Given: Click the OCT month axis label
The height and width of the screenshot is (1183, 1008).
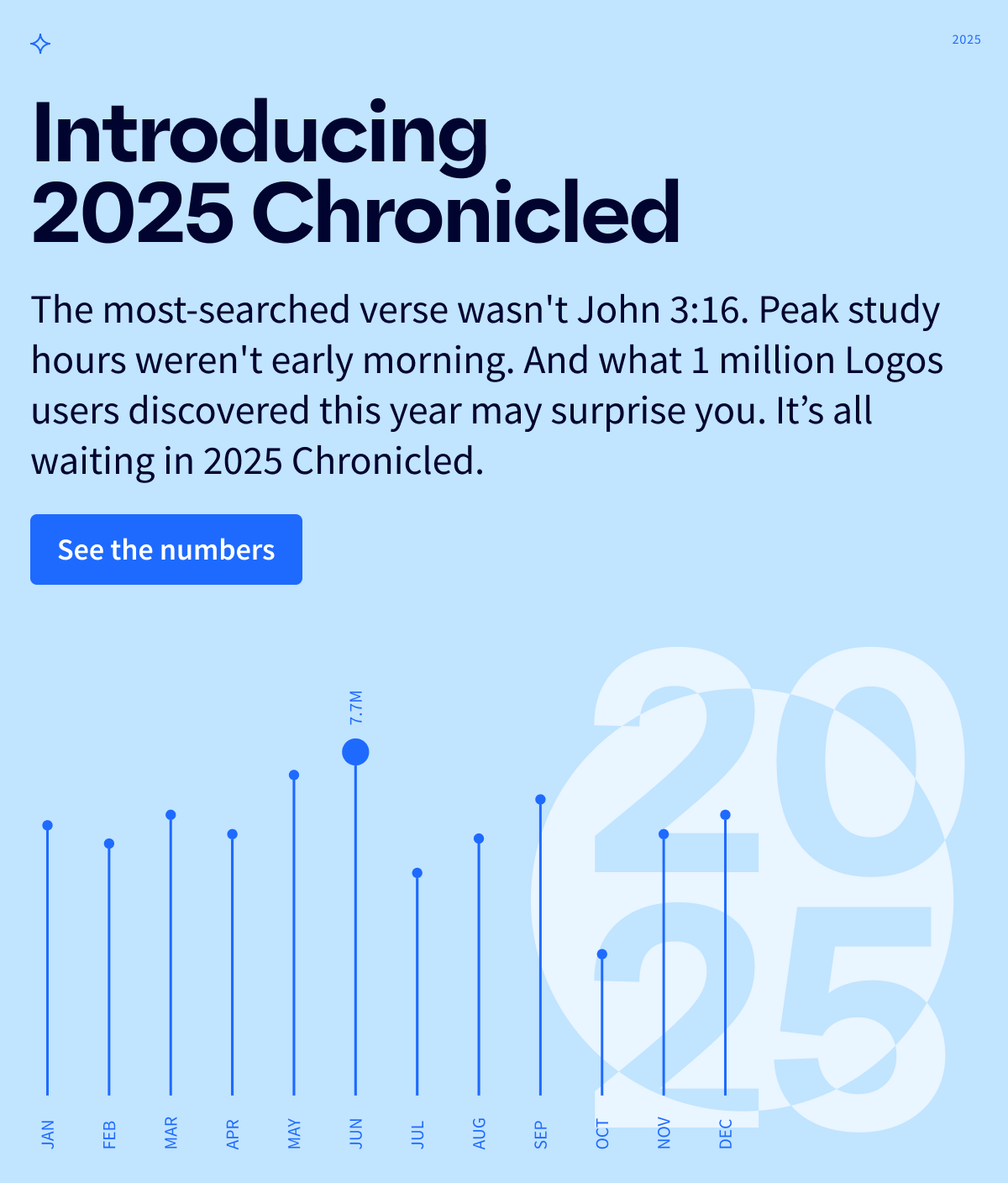Looking at the screenshot, I should click(x=601, y=1133).
